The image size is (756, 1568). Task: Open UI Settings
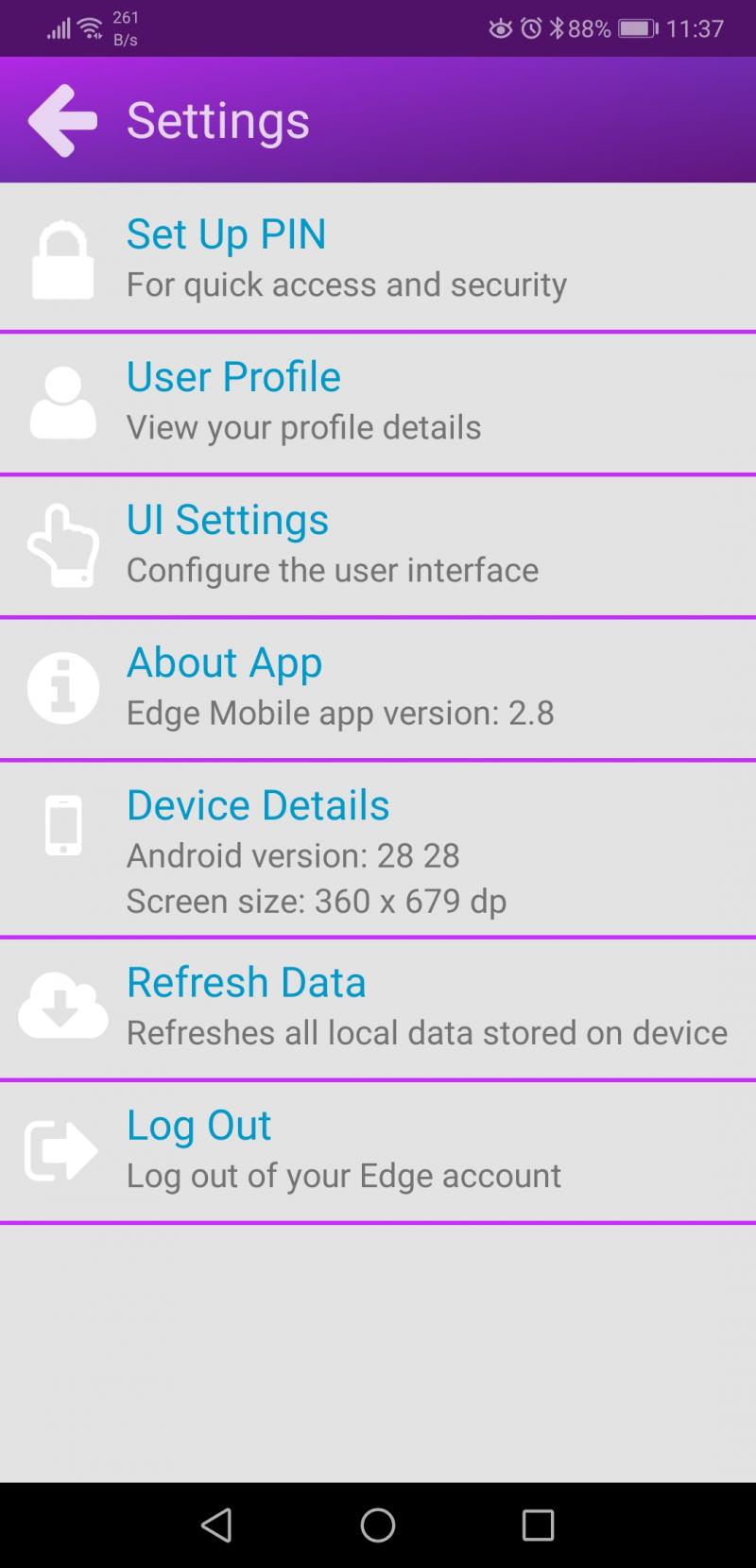[378, 546]
